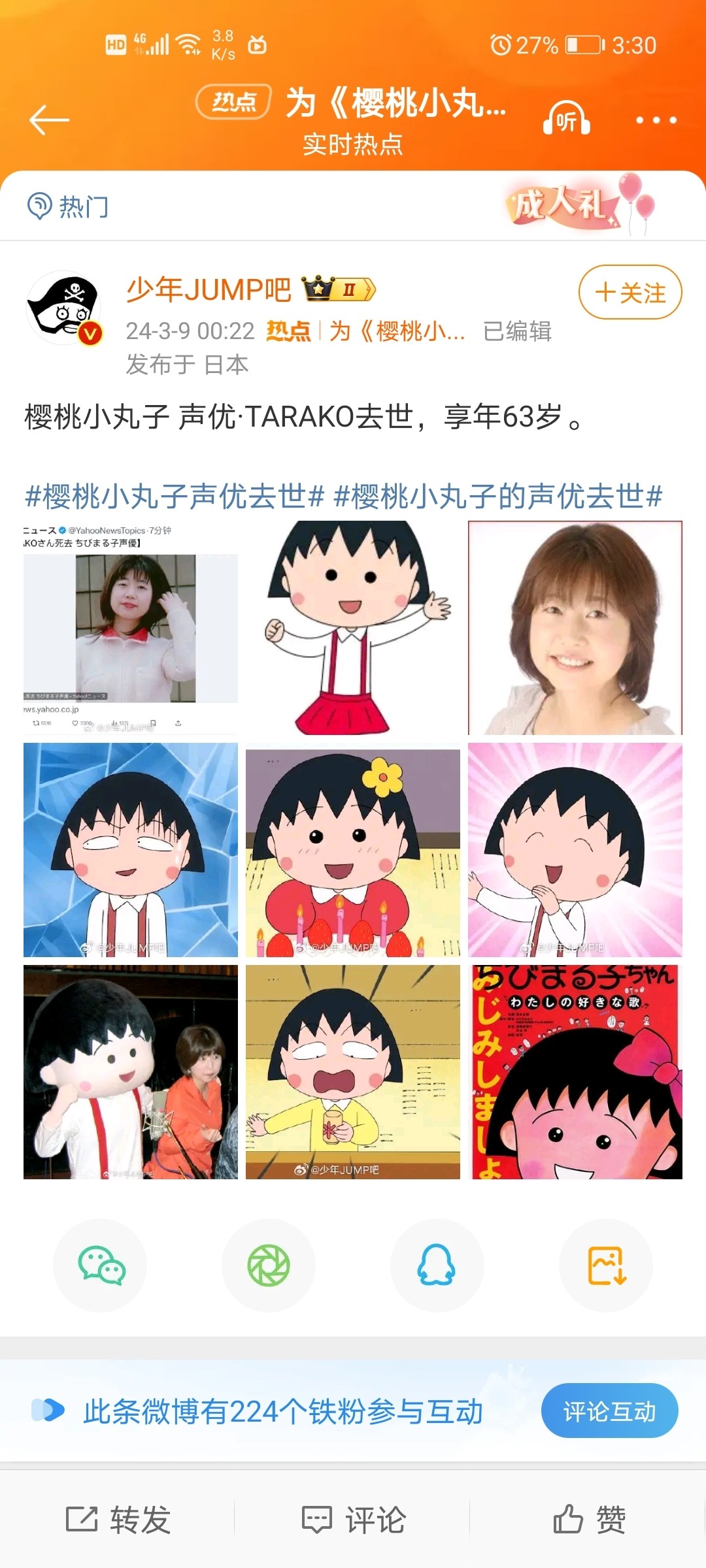
Task: Share the post to QQ
Action: 437,1266
